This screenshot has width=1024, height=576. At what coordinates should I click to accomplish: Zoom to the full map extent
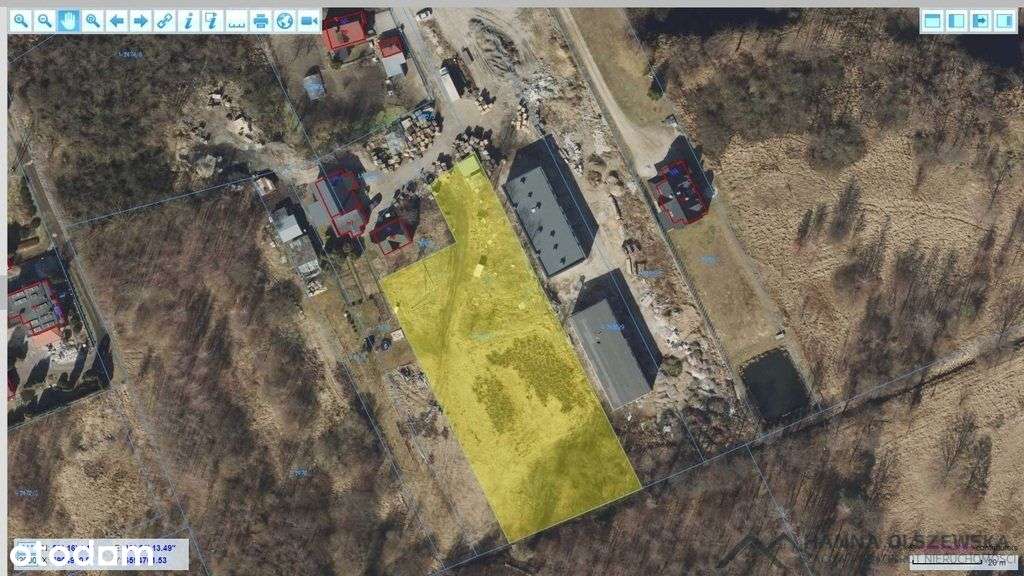92,20
